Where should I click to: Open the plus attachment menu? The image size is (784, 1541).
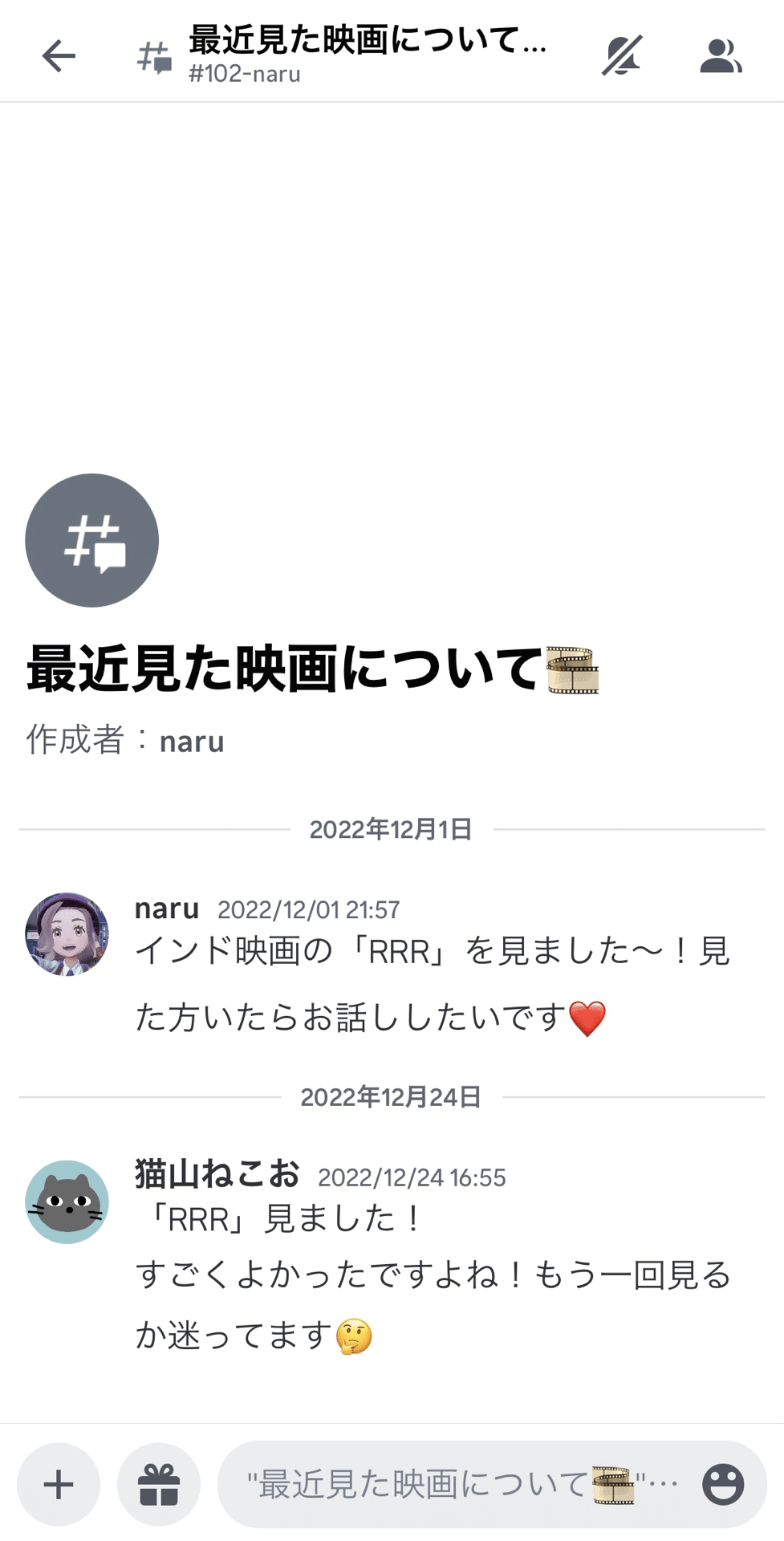click(59, 1484)
